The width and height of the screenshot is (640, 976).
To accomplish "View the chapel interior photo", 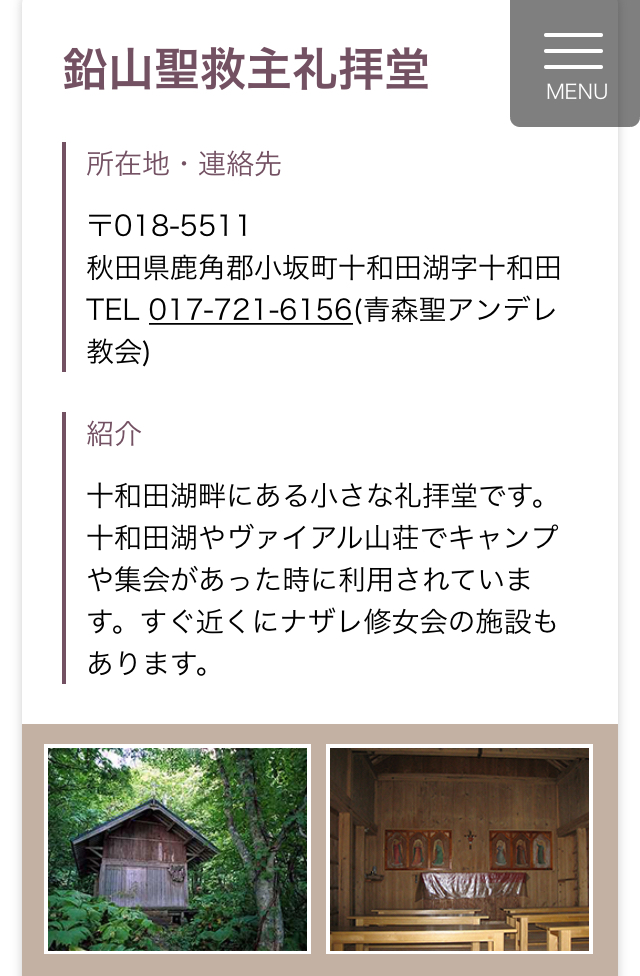I will coord(459,848).
